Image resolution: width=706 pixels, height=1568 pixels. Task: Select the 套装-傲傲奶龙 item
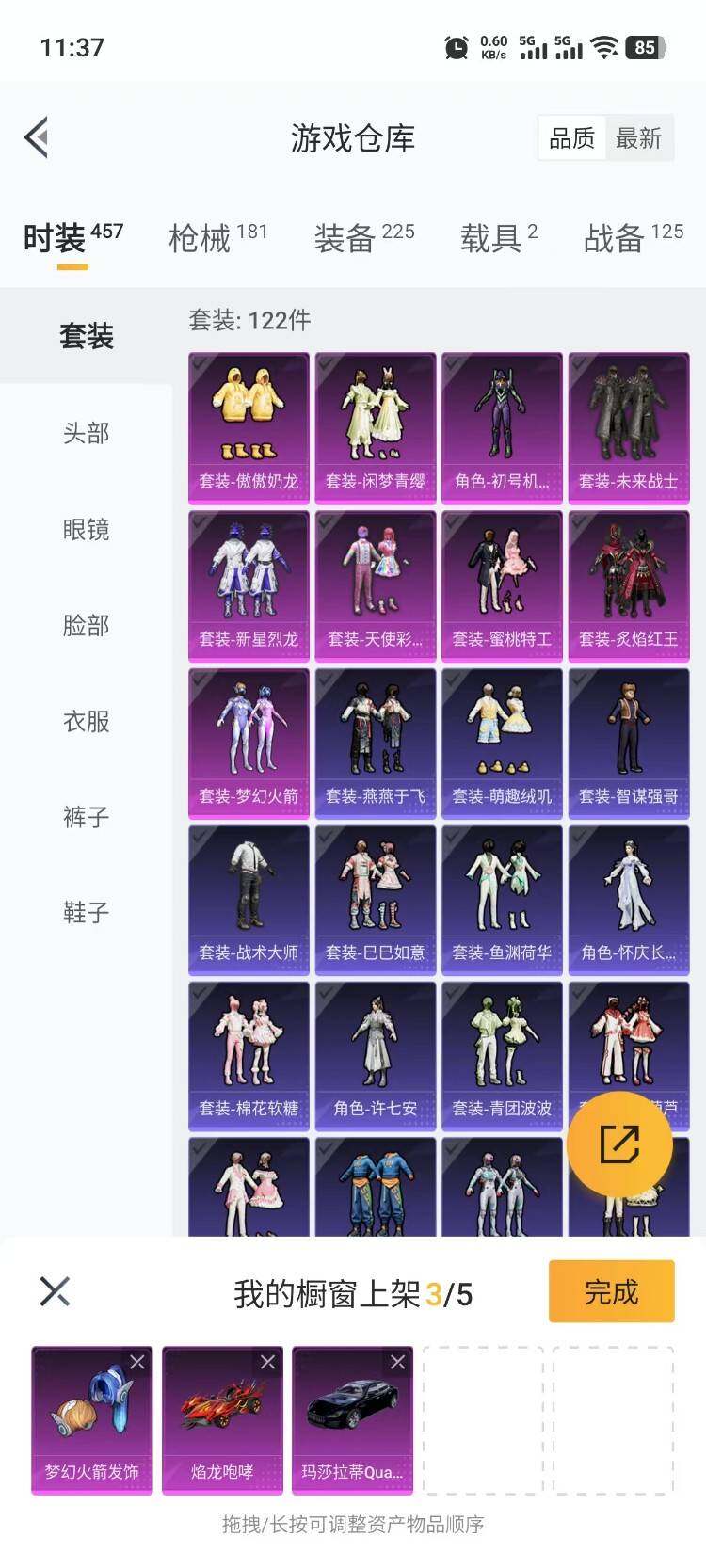(249, 428)
